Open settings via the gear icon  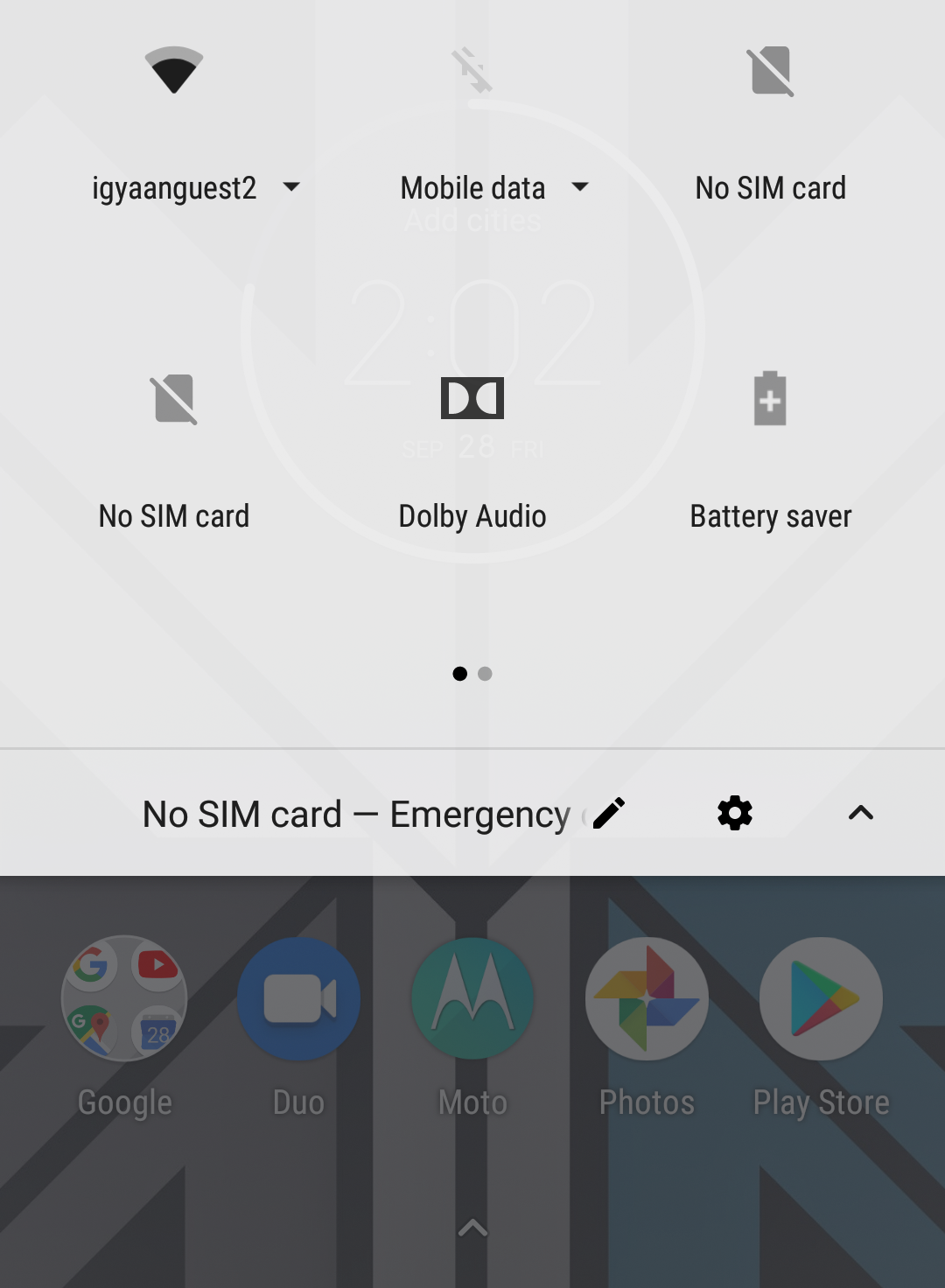(735, 814)
